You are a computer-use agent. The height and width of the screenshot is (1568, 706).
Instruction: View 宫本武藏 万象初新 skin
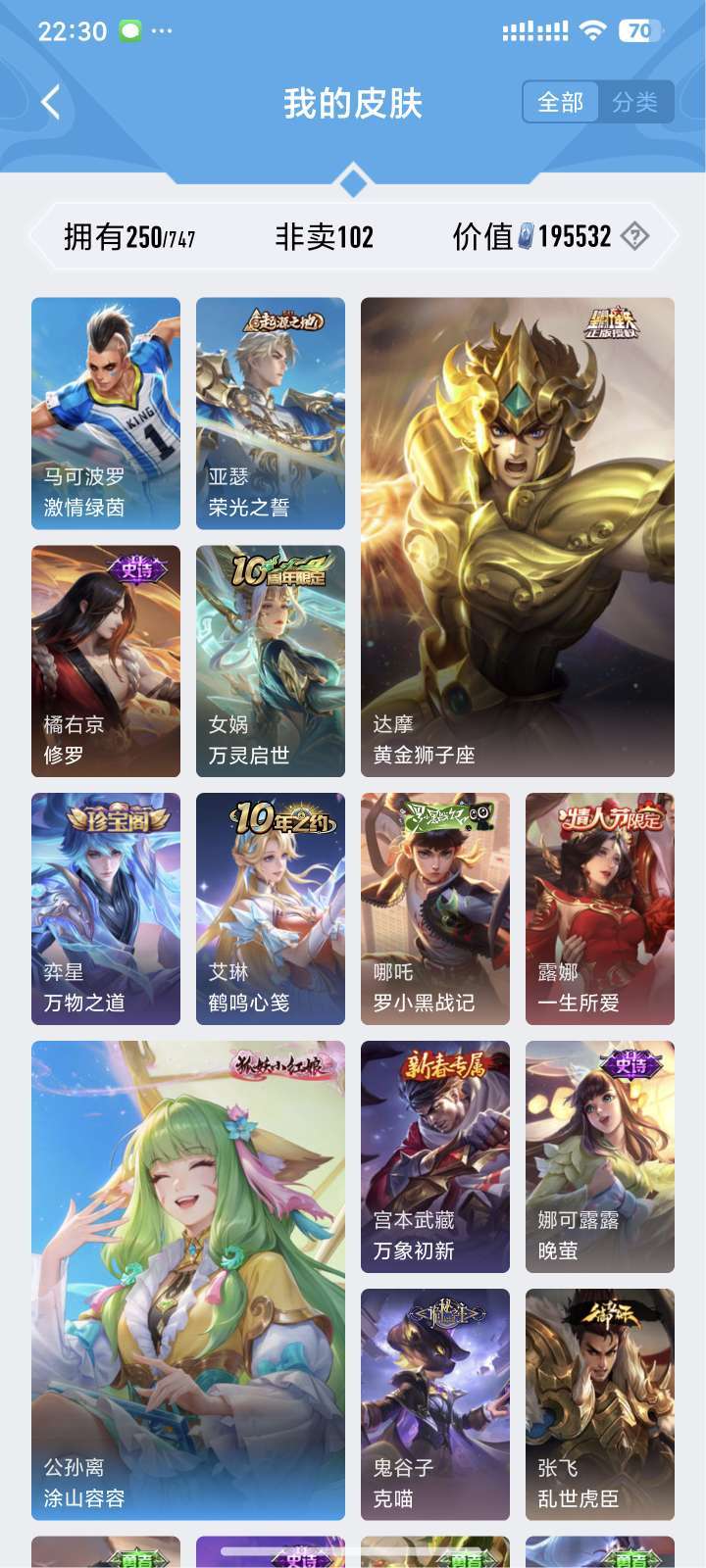pos(435,1156)
